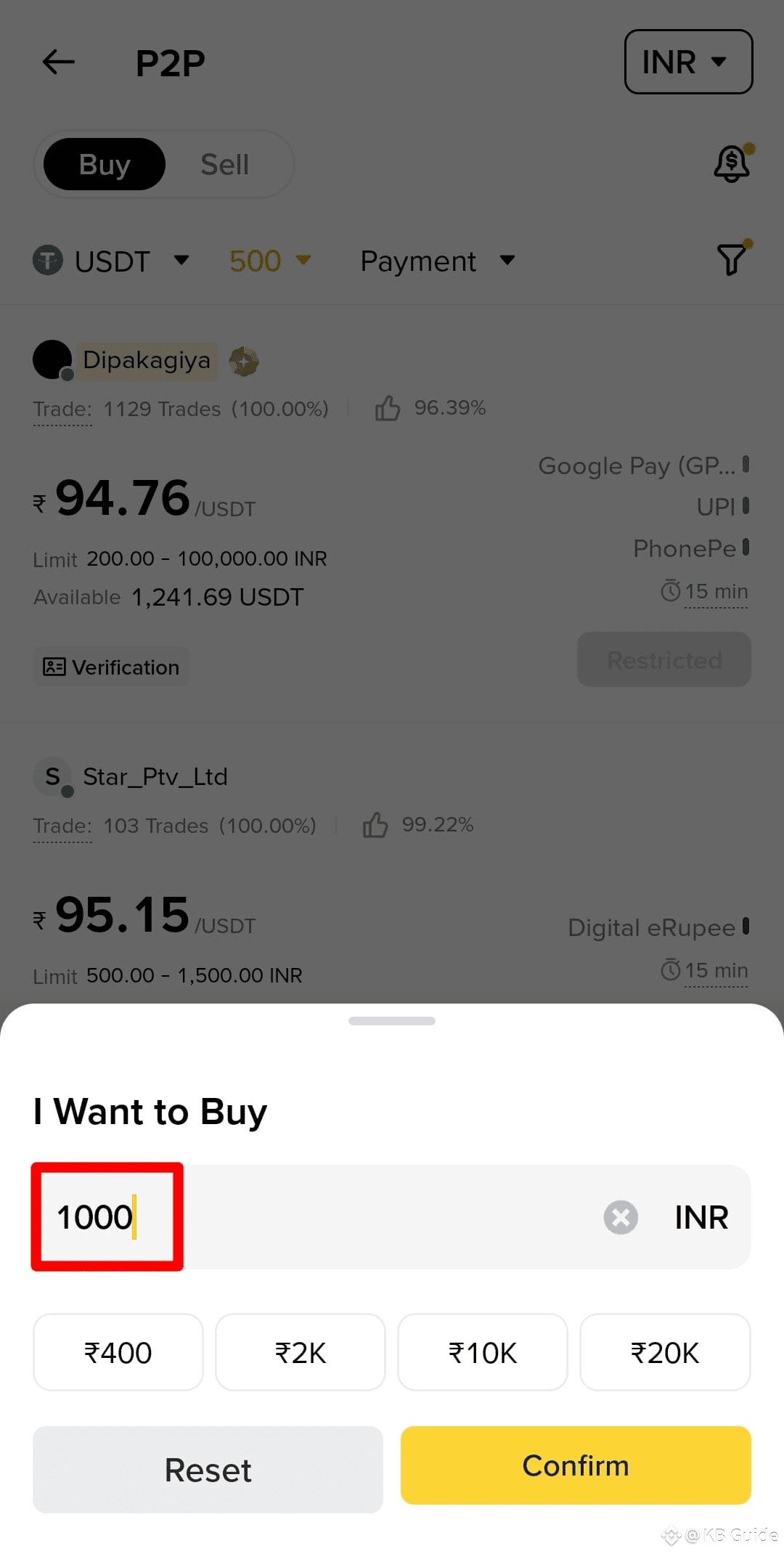Open the INR currency dropdown
This screenshot has width=784, height=1554.
coord(687,62)
